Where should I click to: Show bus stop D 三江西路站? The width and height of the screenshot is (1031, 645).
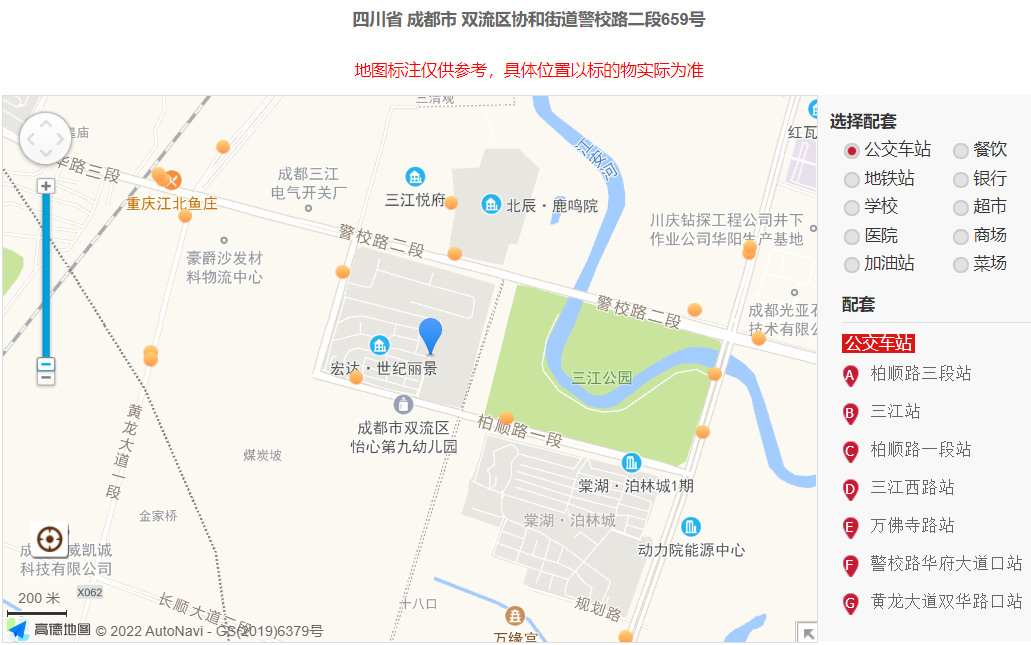(x=912, y=488)
